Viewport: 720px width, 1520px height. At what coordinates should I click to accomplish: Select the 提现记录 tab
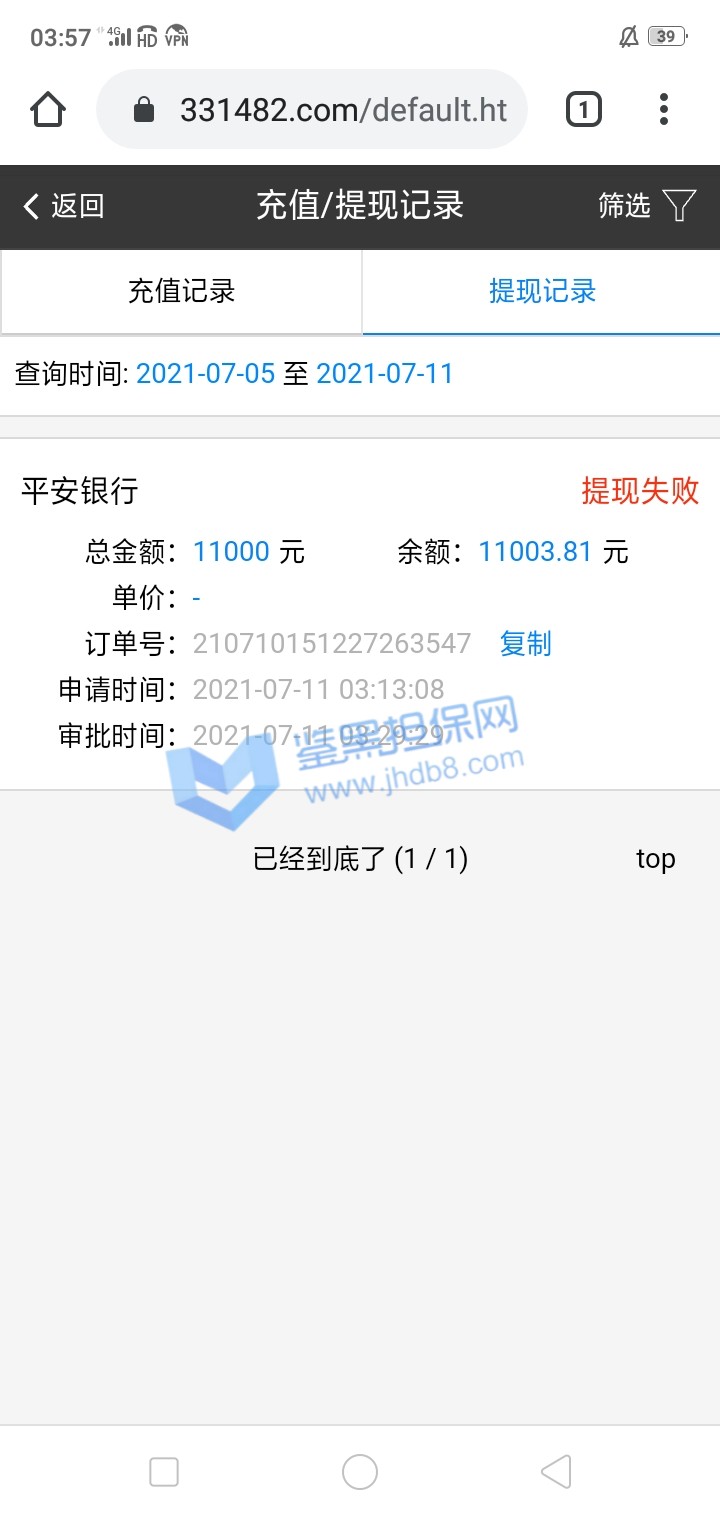542,291
